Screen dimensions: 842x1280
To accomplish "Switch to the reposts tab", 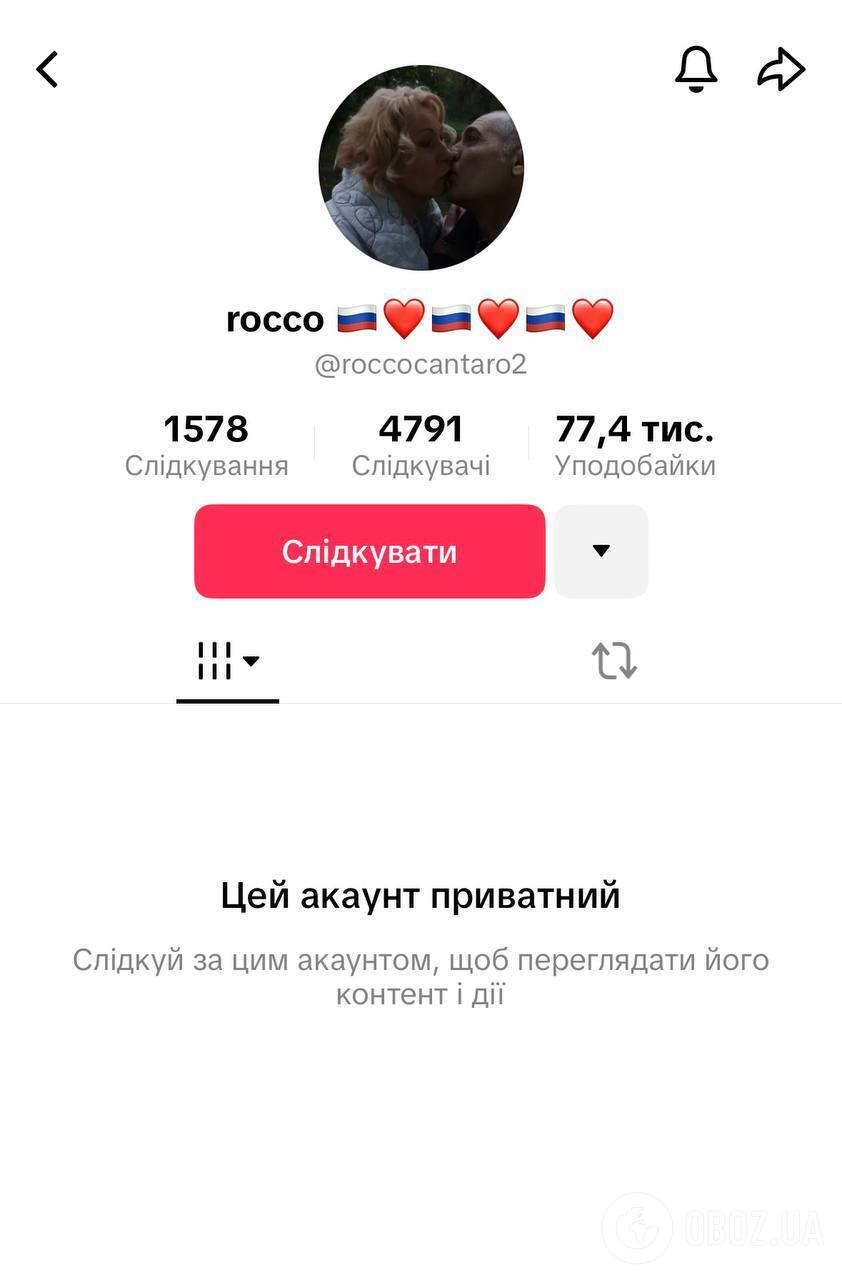I will point(614,661).
